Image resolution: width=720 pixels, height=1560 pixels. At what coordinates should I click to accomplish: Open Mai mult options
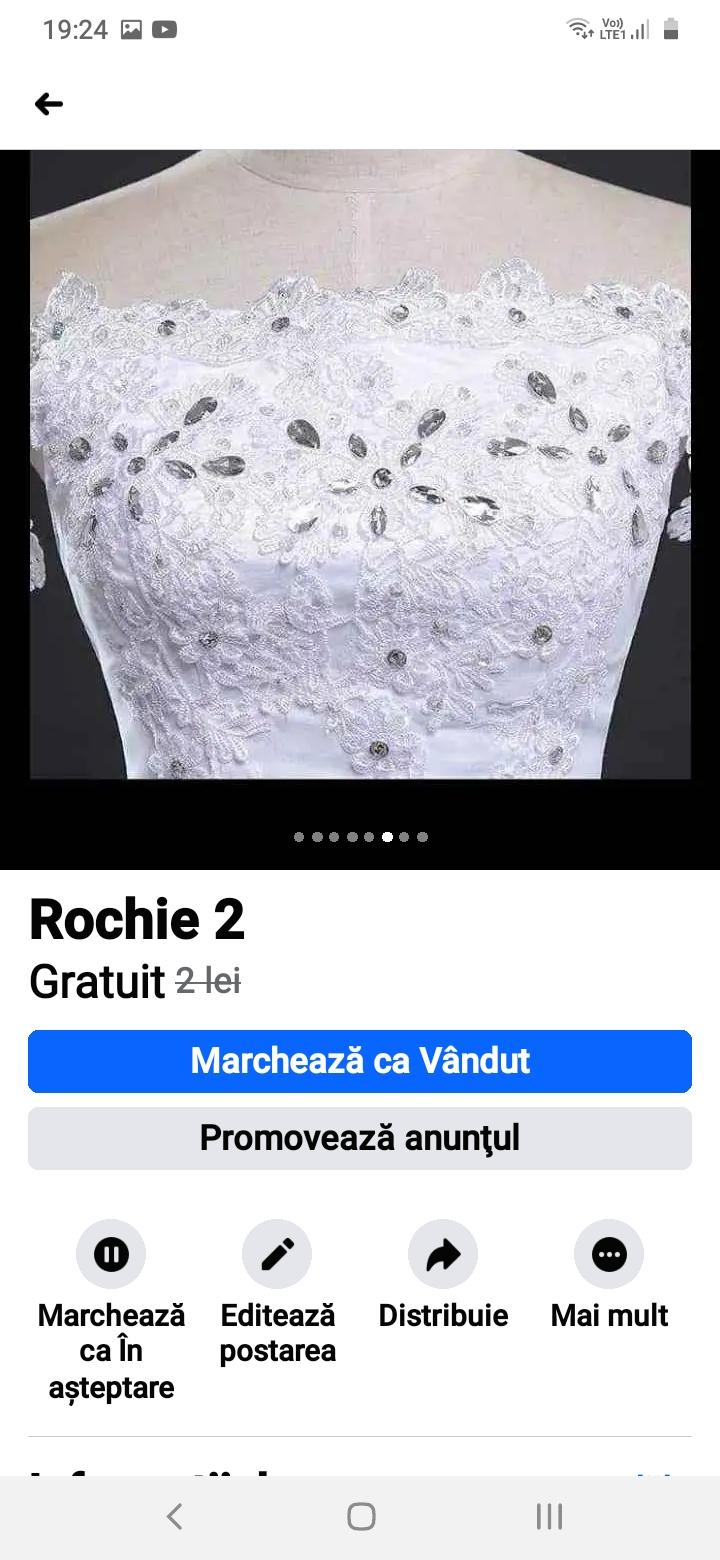[x=609, y=1254]
